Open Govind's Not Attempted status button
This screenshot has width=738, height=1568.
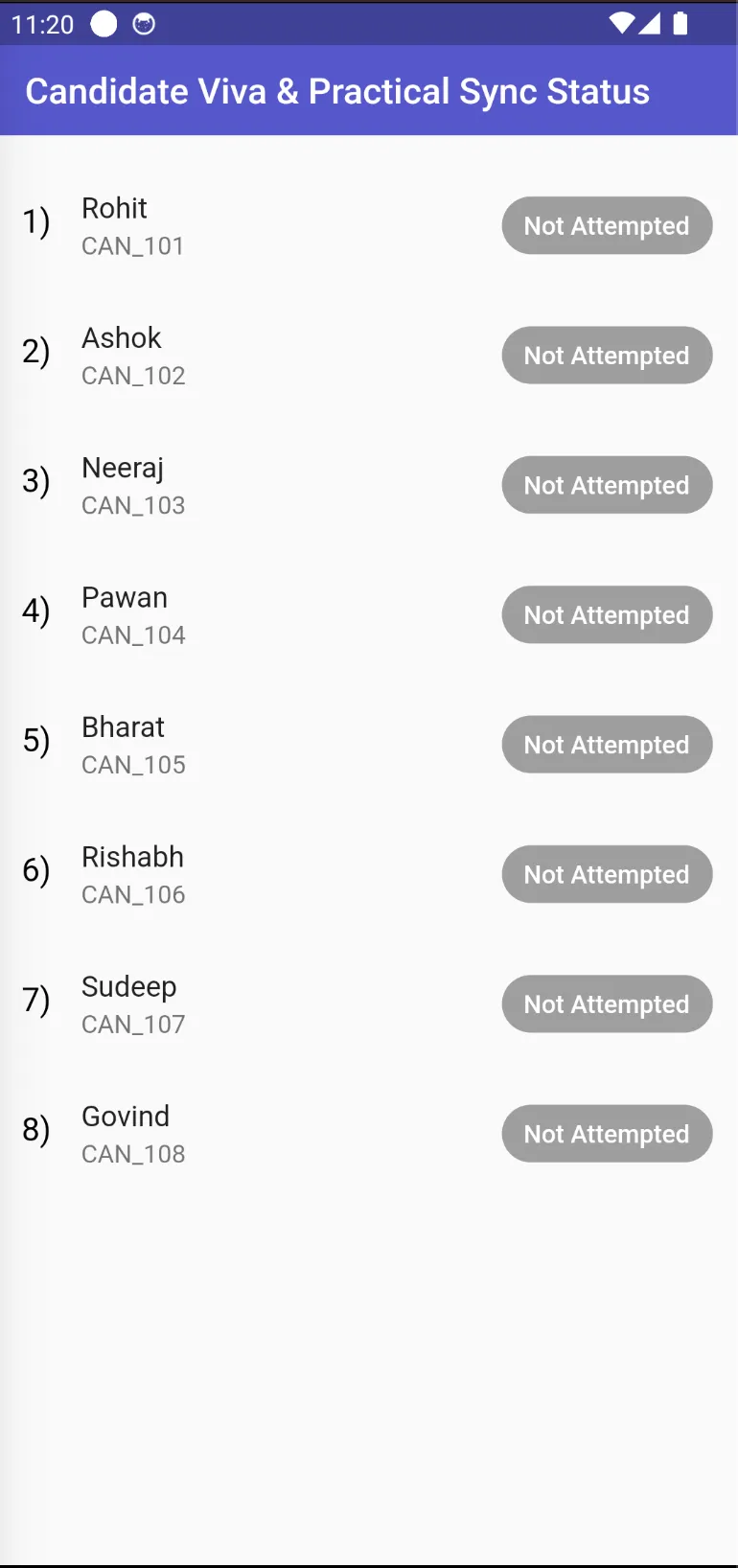click(607, 1134)
